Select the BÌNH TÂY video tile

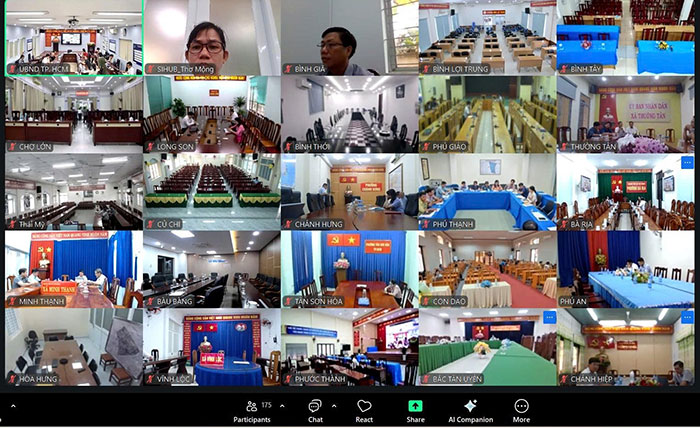(x=625, y=37)
